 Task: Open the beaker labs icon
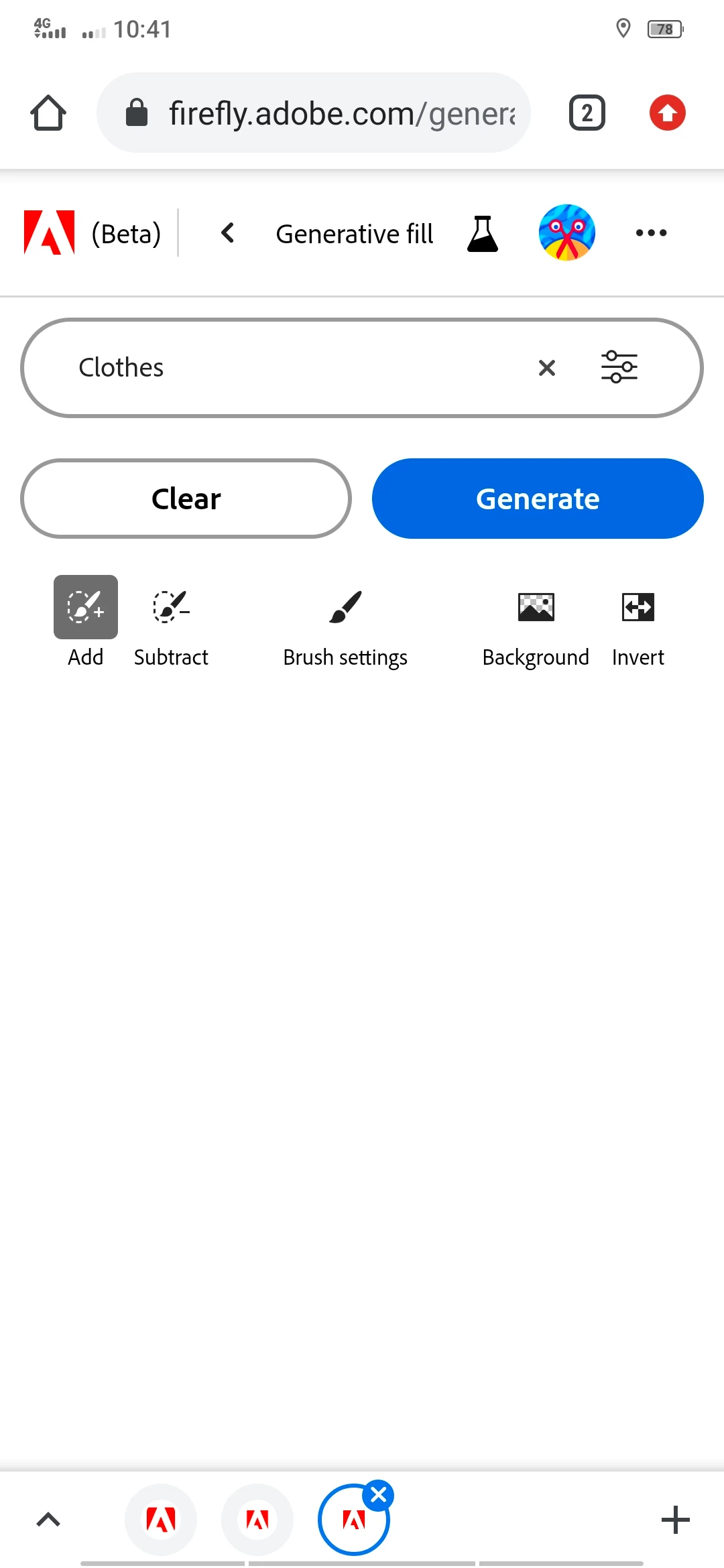482,233
